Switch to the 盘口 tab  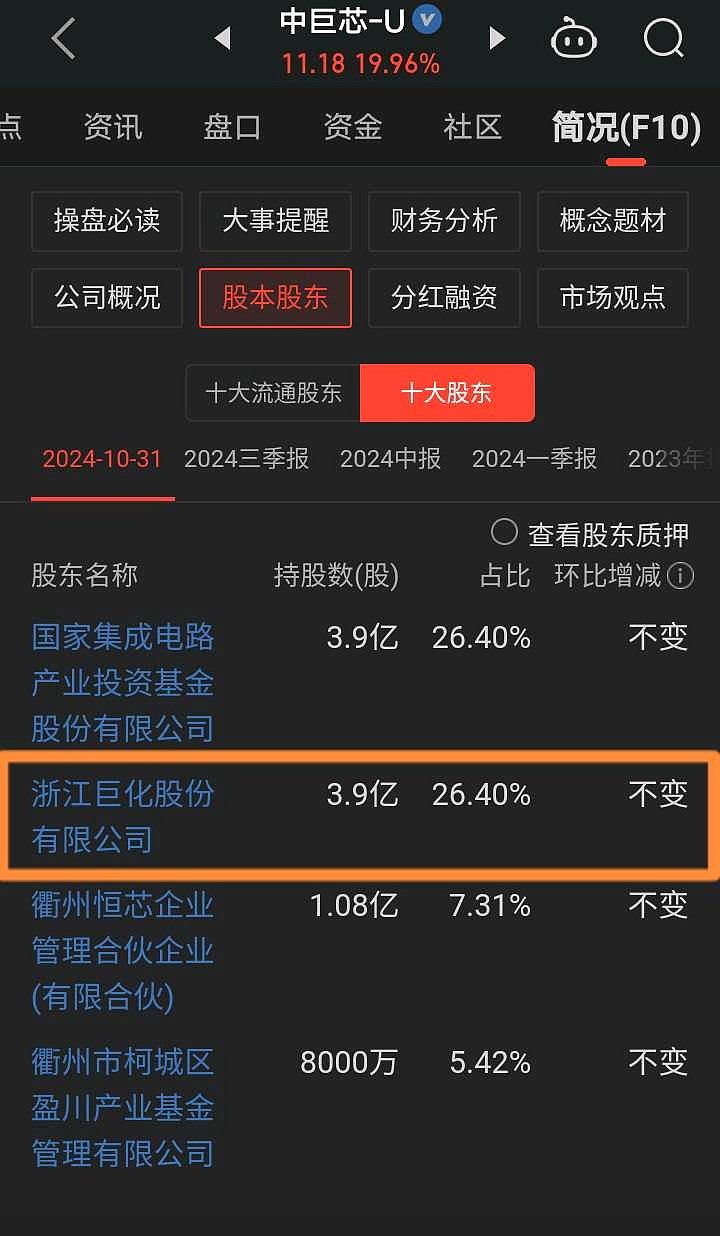(232, 127)
